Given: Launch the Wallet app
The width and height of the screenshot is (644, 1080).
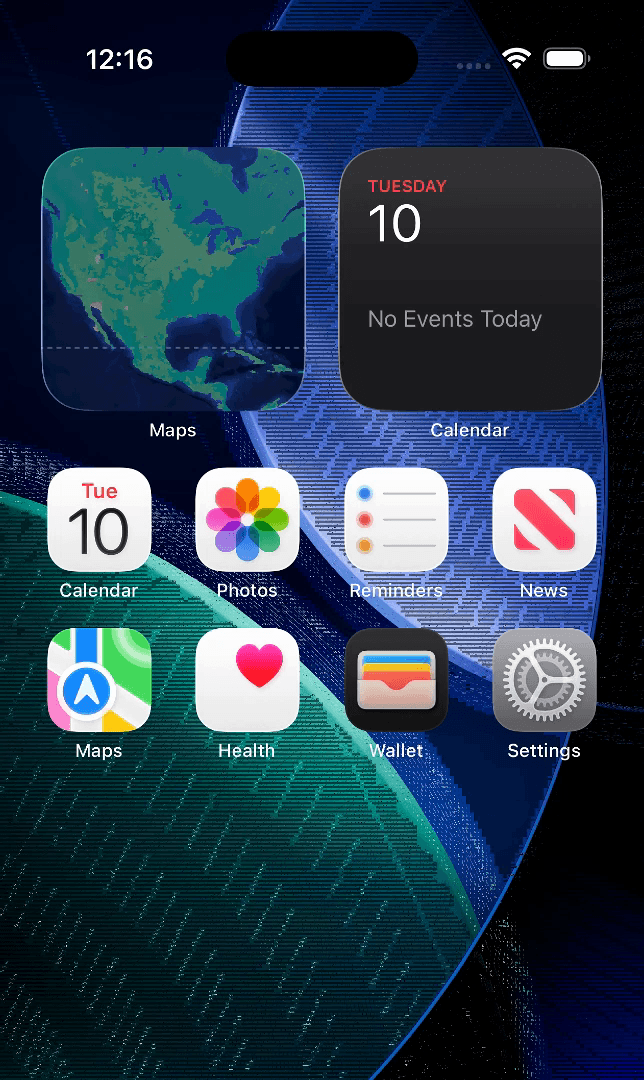Looking at the screenshot, I should 396,680.
